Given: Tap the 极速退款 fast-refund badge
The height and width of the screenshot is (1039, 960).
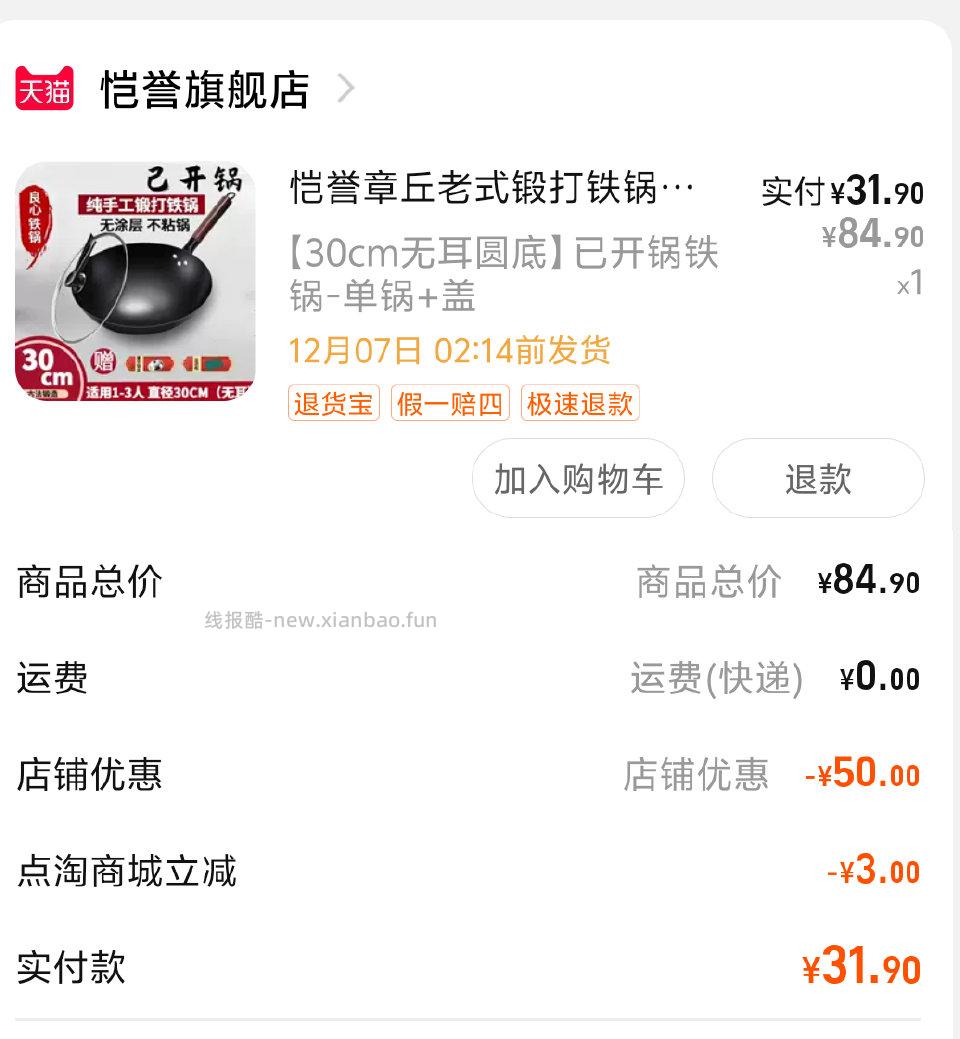Looking at the screenshot, I should [x=579, y=402].
